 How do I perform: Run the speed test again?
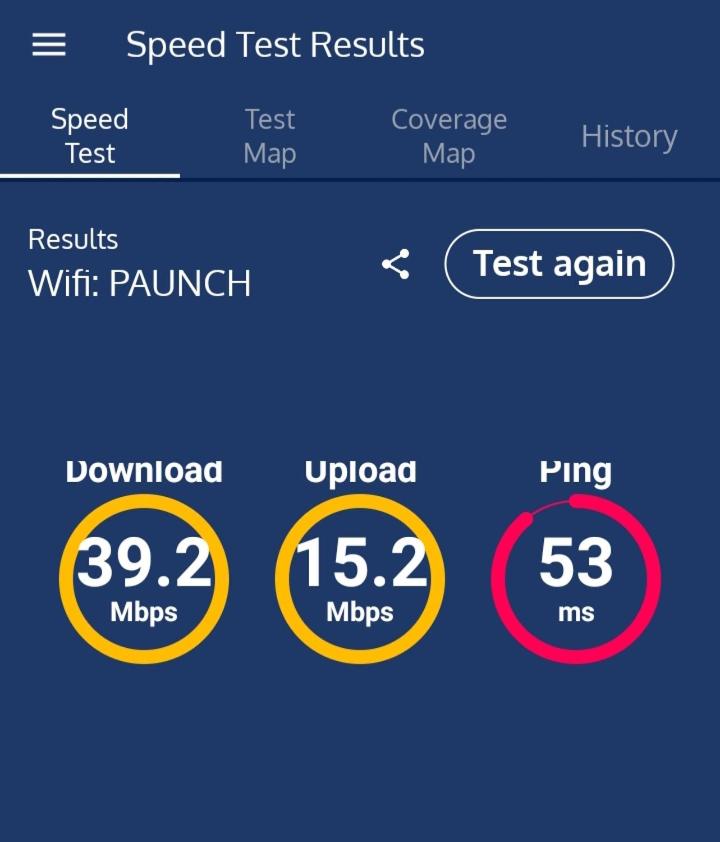[559, 264]
